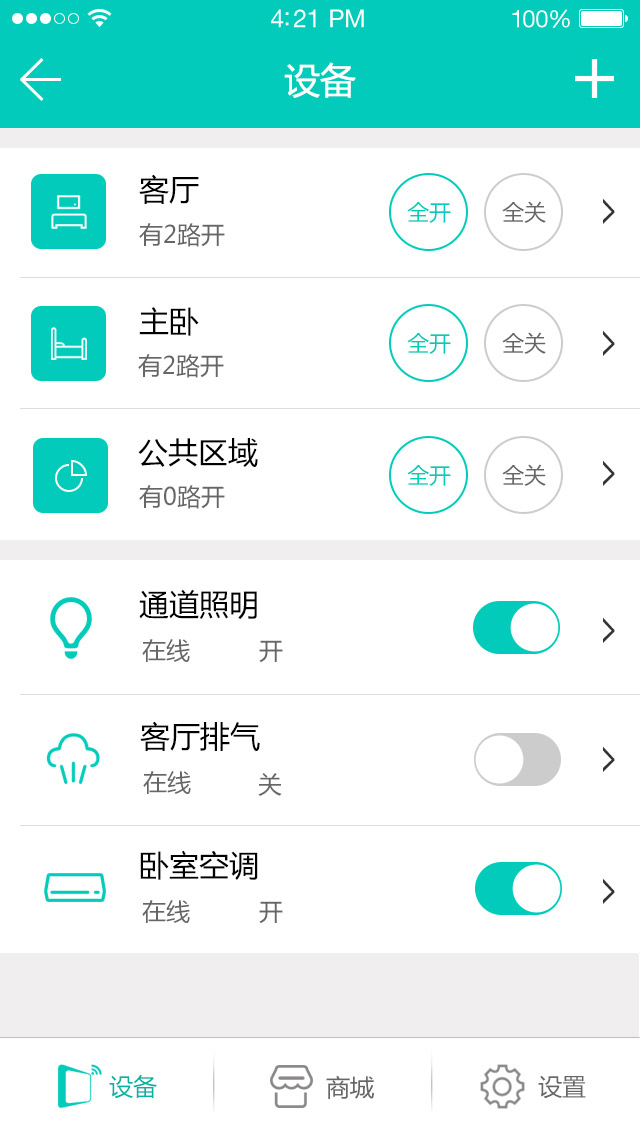Select the 设备 tab in bottom bar
The image size is (640, 1136).
point(108,1087)
